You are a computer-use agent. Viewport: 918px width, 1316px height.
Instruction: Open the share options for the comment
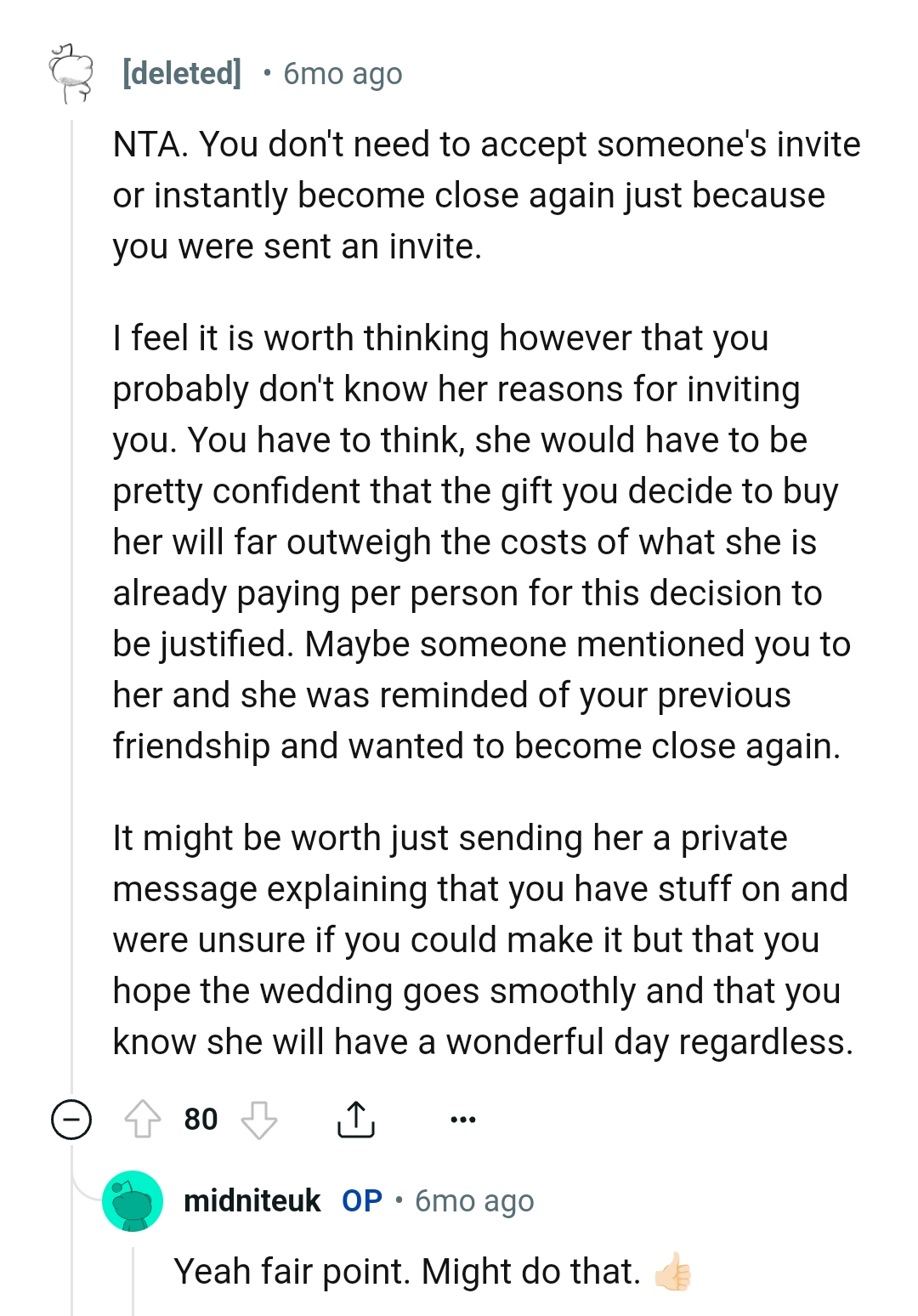[x=356, y=1119]
